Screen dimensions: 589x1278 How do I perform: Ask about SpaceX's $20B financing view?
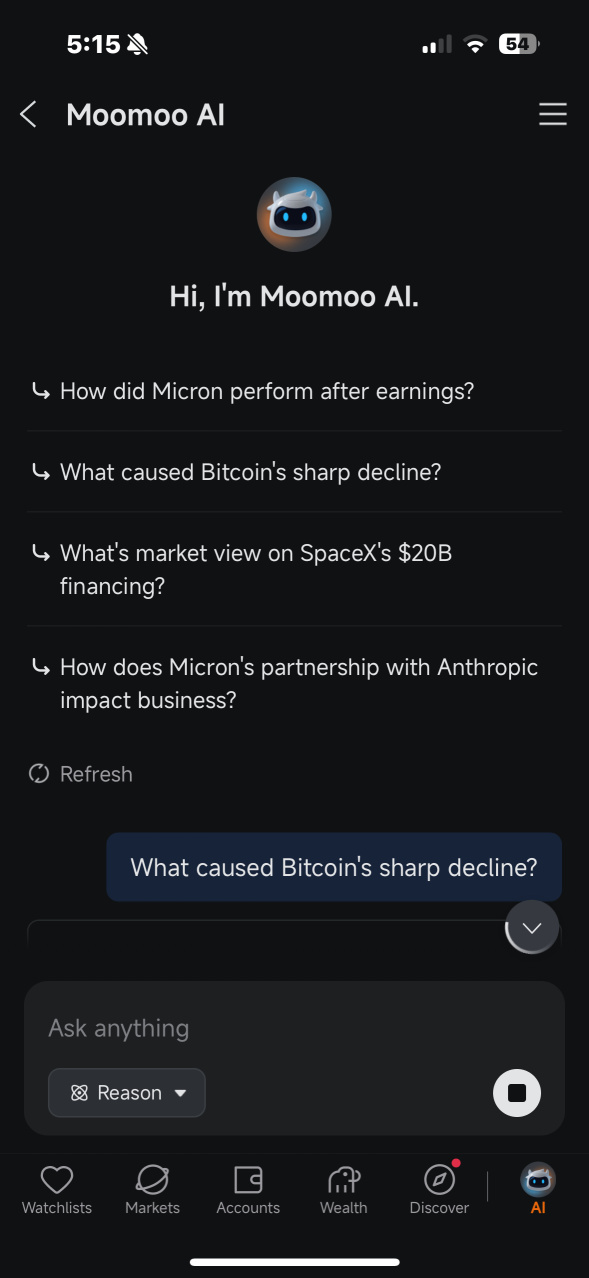(295, 569)
